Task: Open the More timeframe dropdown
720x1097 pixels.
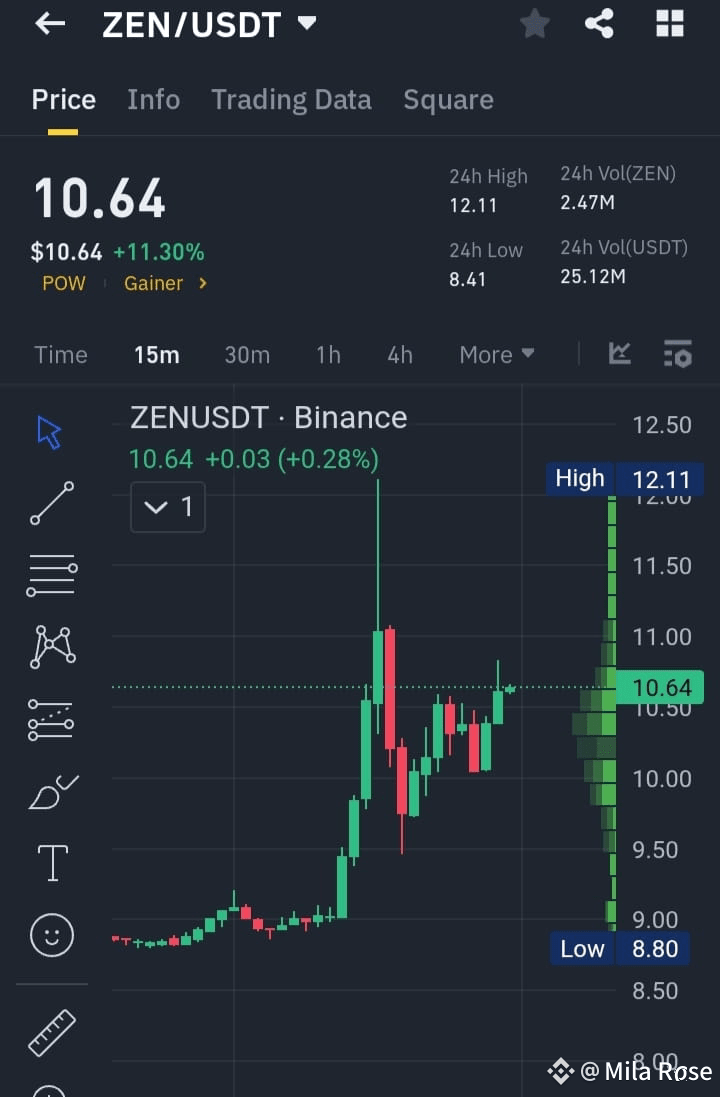Action: click(496, 353)
